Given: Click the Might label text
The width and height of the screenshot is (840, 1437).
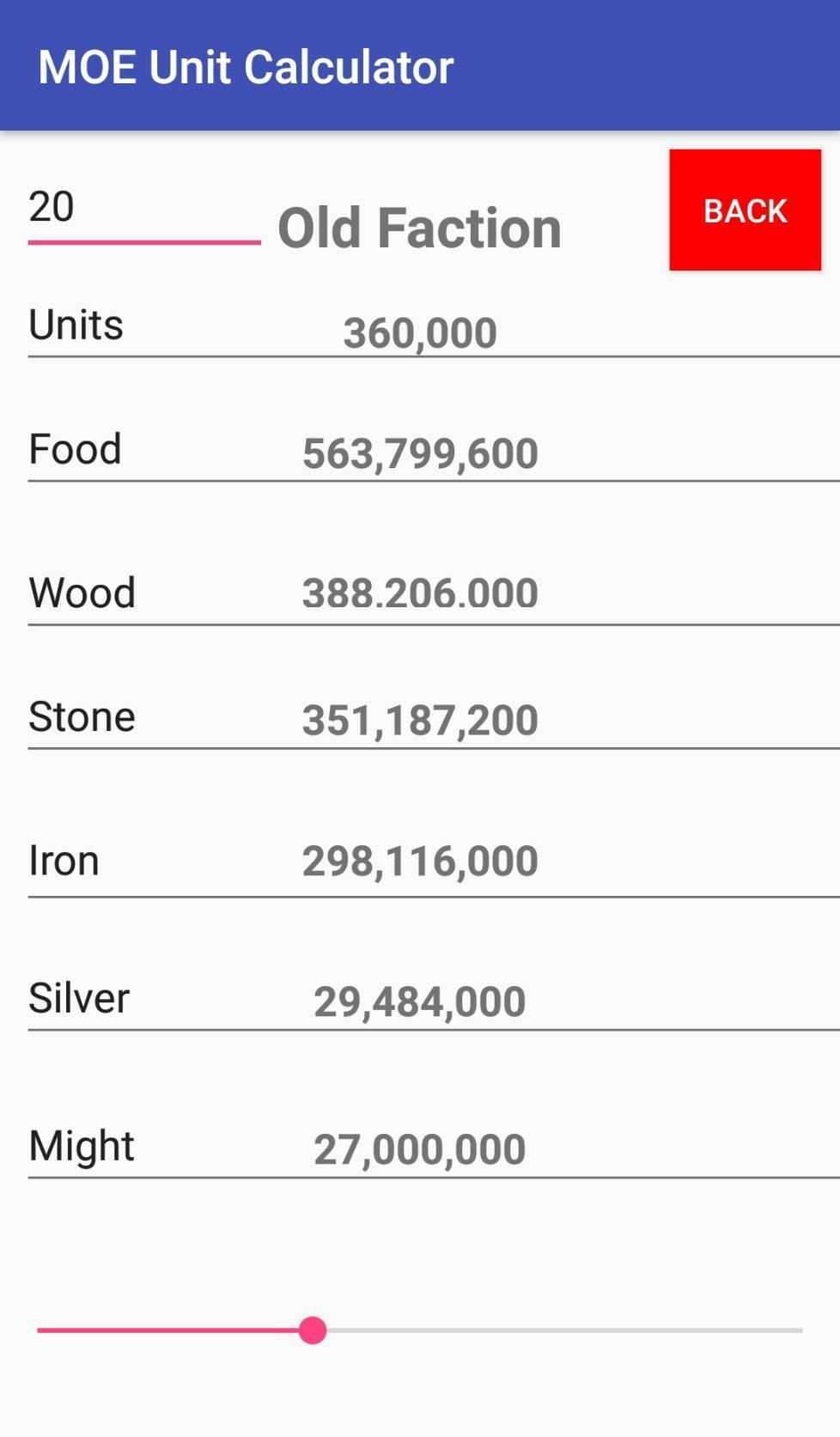Looking at the screenshot, I should pyautogui.click(x=82, y=1145).
